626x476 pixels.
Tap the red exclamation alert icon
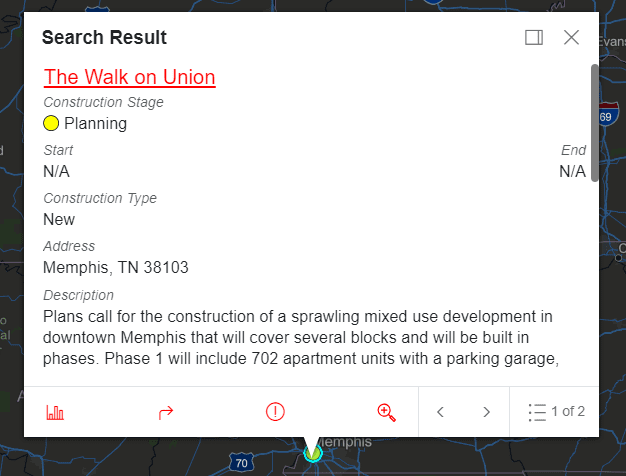click(x=276, y=412)
